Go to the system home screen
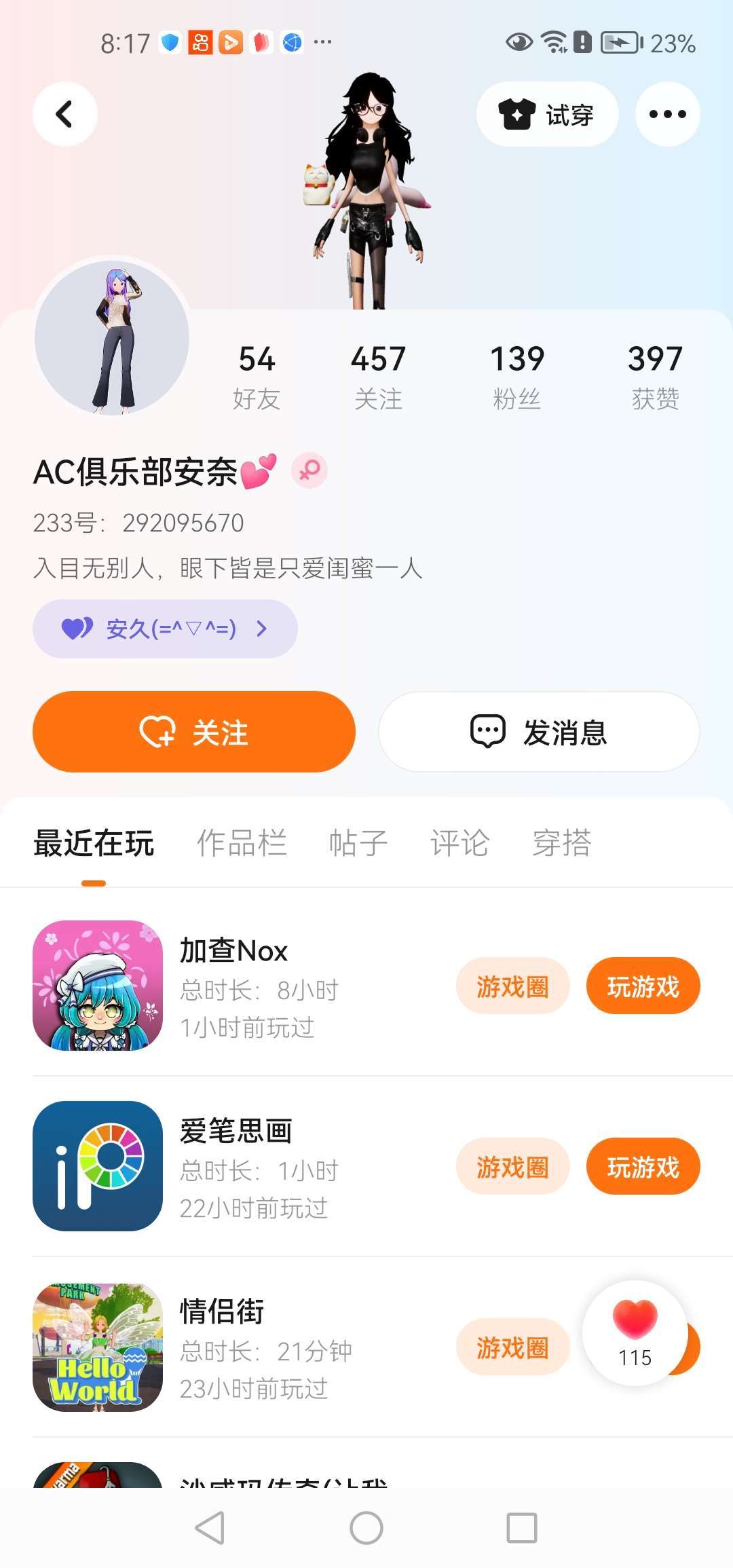 pyautogui.click(x=366, y=1528)
